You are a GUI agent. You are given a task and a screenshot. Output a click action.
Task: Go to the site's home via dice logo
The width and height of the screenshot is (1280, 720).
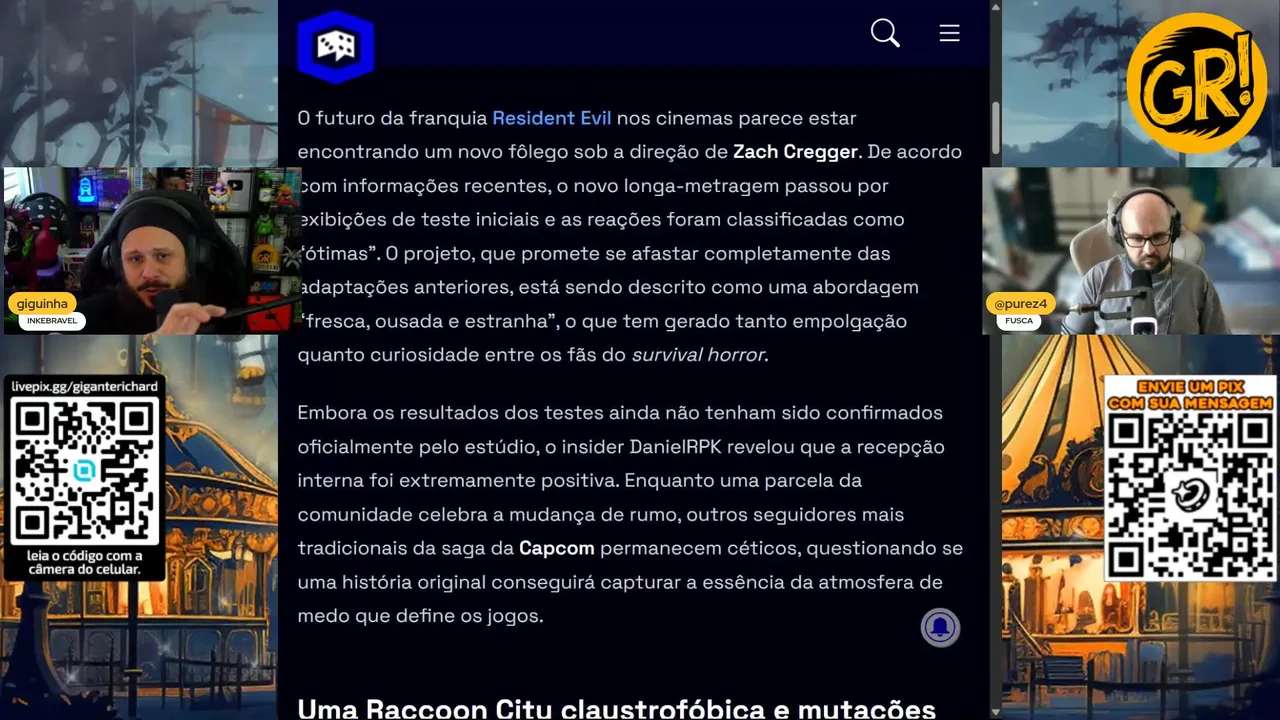(336, 46)
